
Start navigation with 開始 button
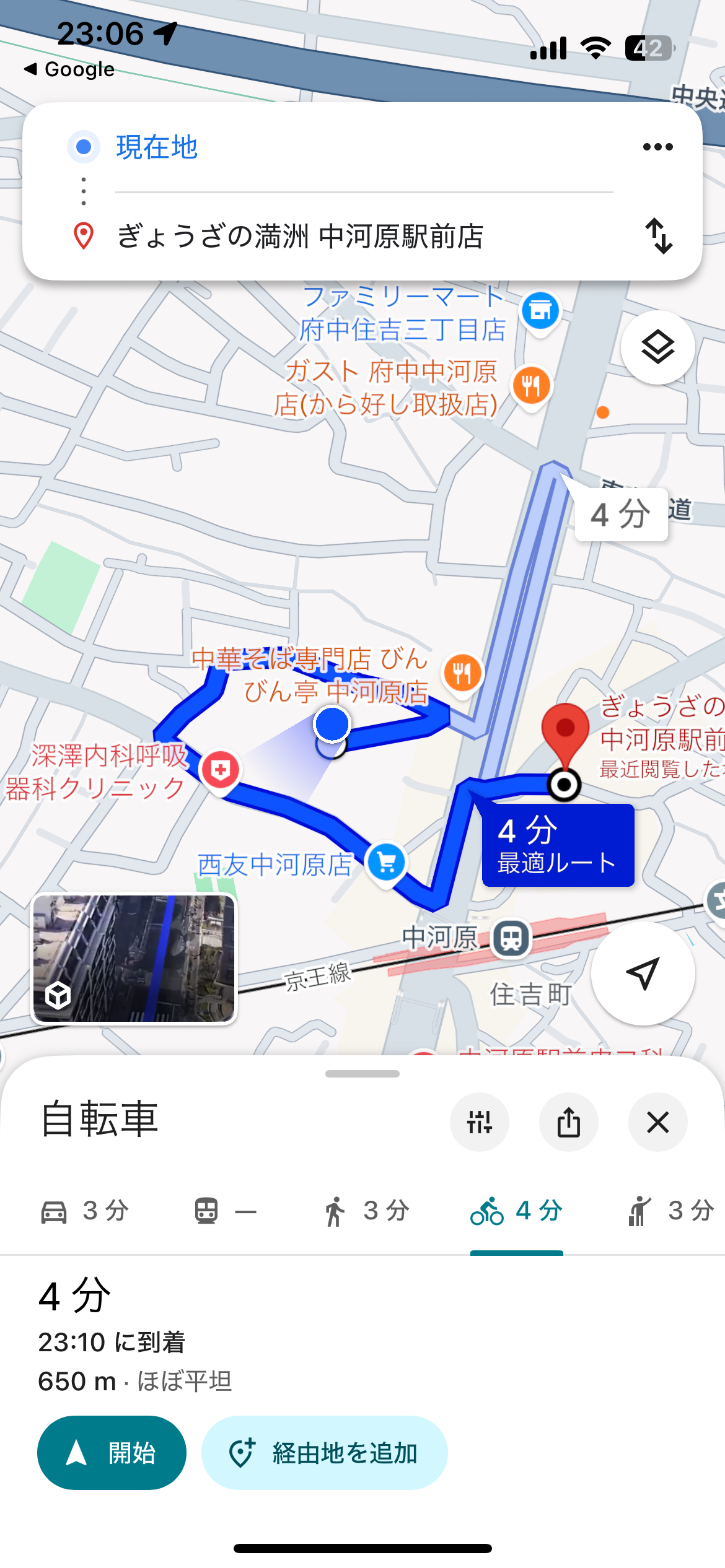point(112,1452)
